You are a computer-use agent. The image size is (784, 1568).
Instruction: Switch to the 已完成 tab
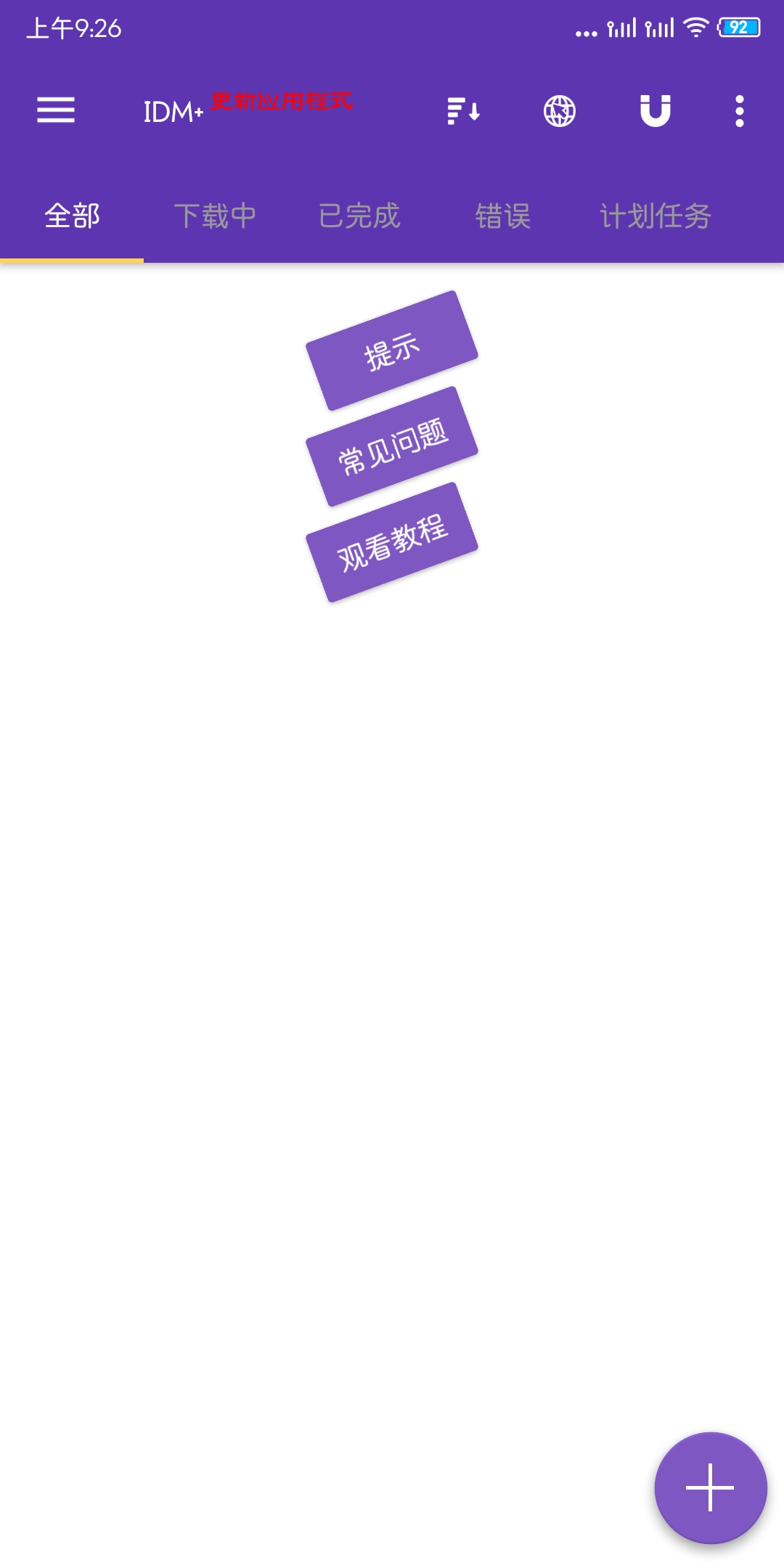click(359, 216)
